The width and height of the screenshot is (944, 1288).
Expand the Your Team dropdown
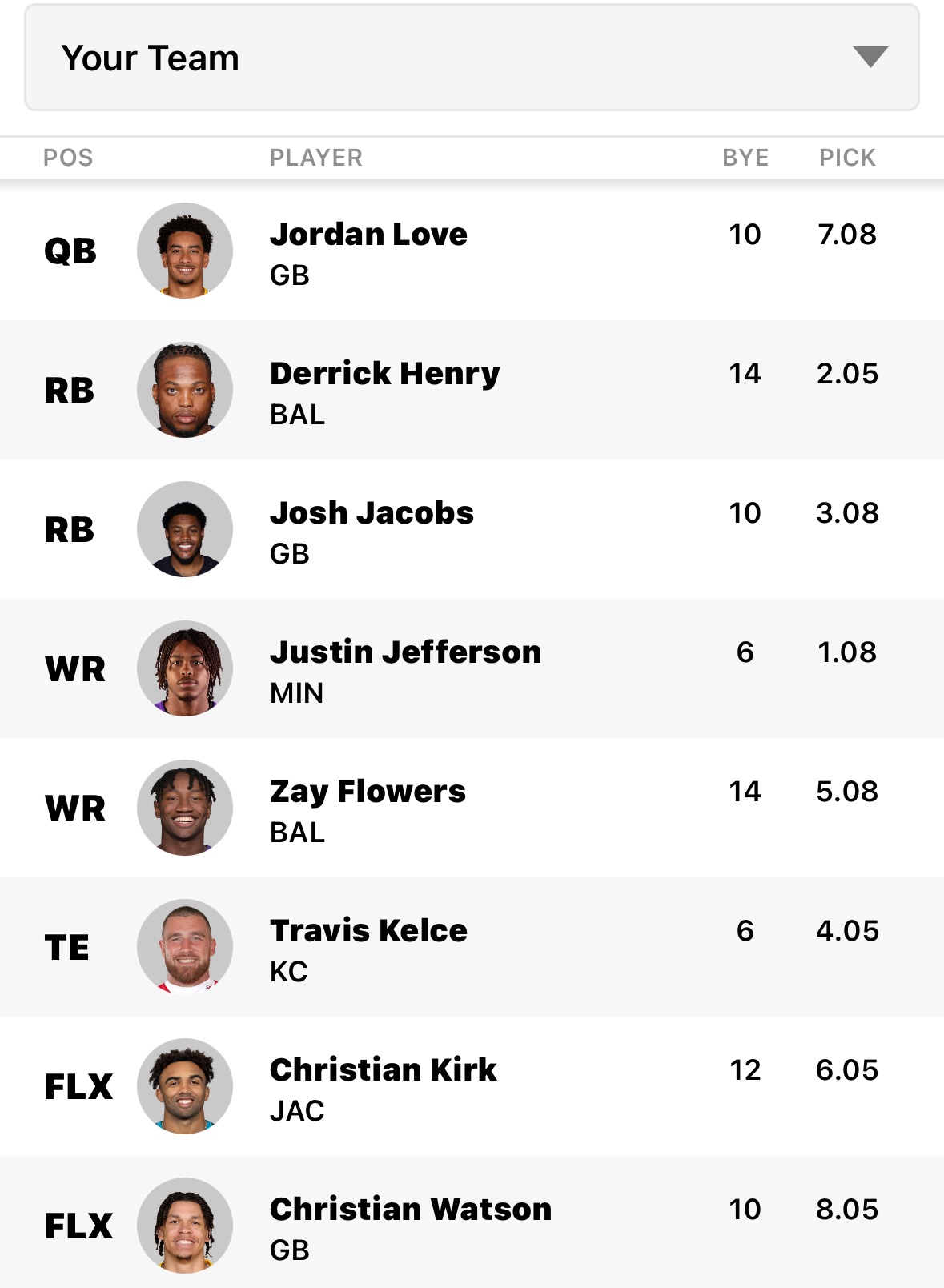471,58
